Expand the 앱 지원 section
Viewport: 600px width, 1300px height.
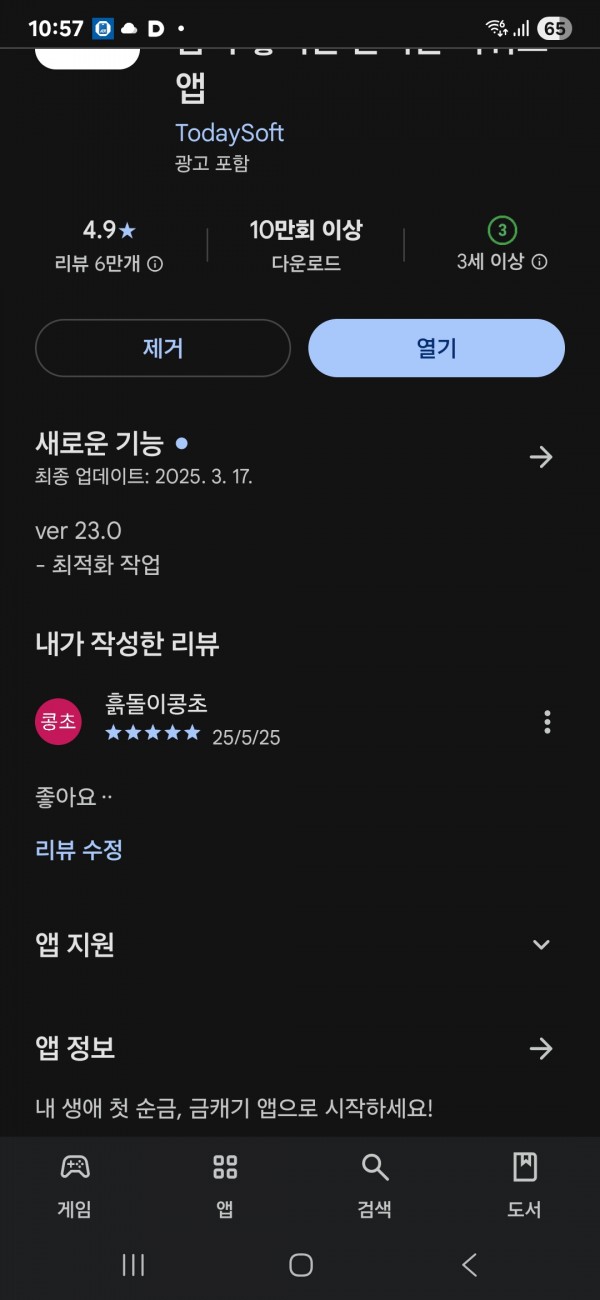pyautogui.click(x=541, y=944)
